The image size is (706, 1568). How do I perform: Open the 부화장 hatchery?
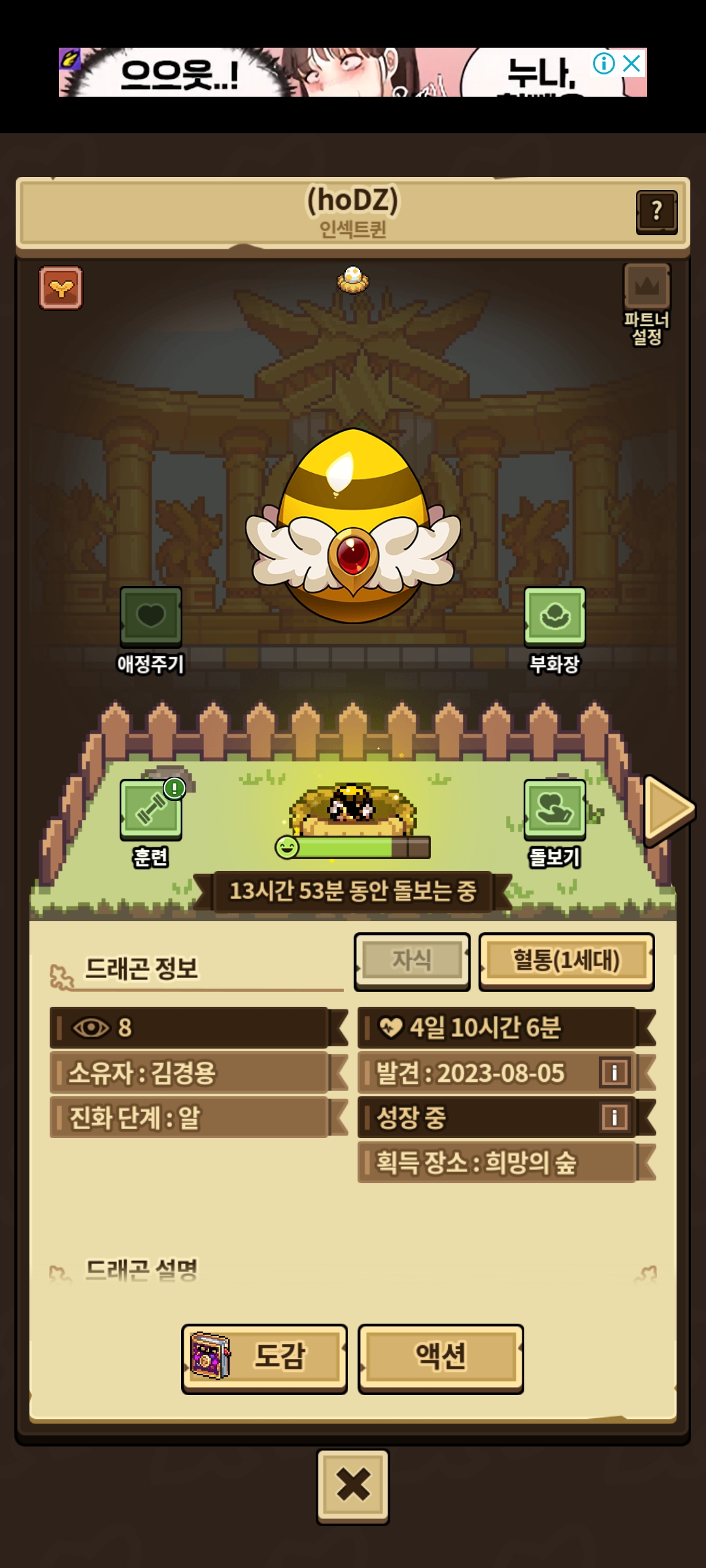click(x=554, y=616)
